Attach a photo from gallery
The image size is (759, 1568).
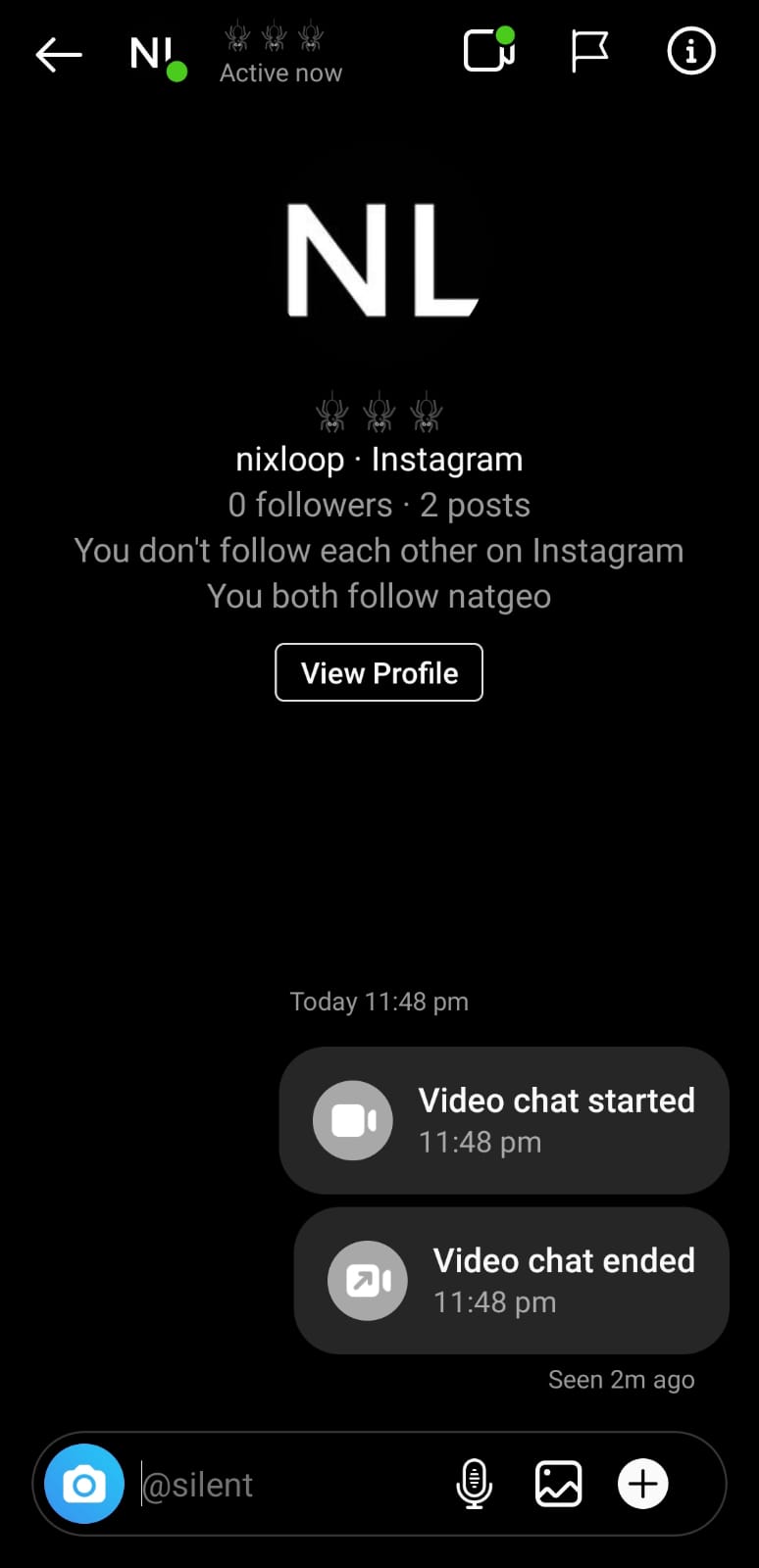point(558,1484)
